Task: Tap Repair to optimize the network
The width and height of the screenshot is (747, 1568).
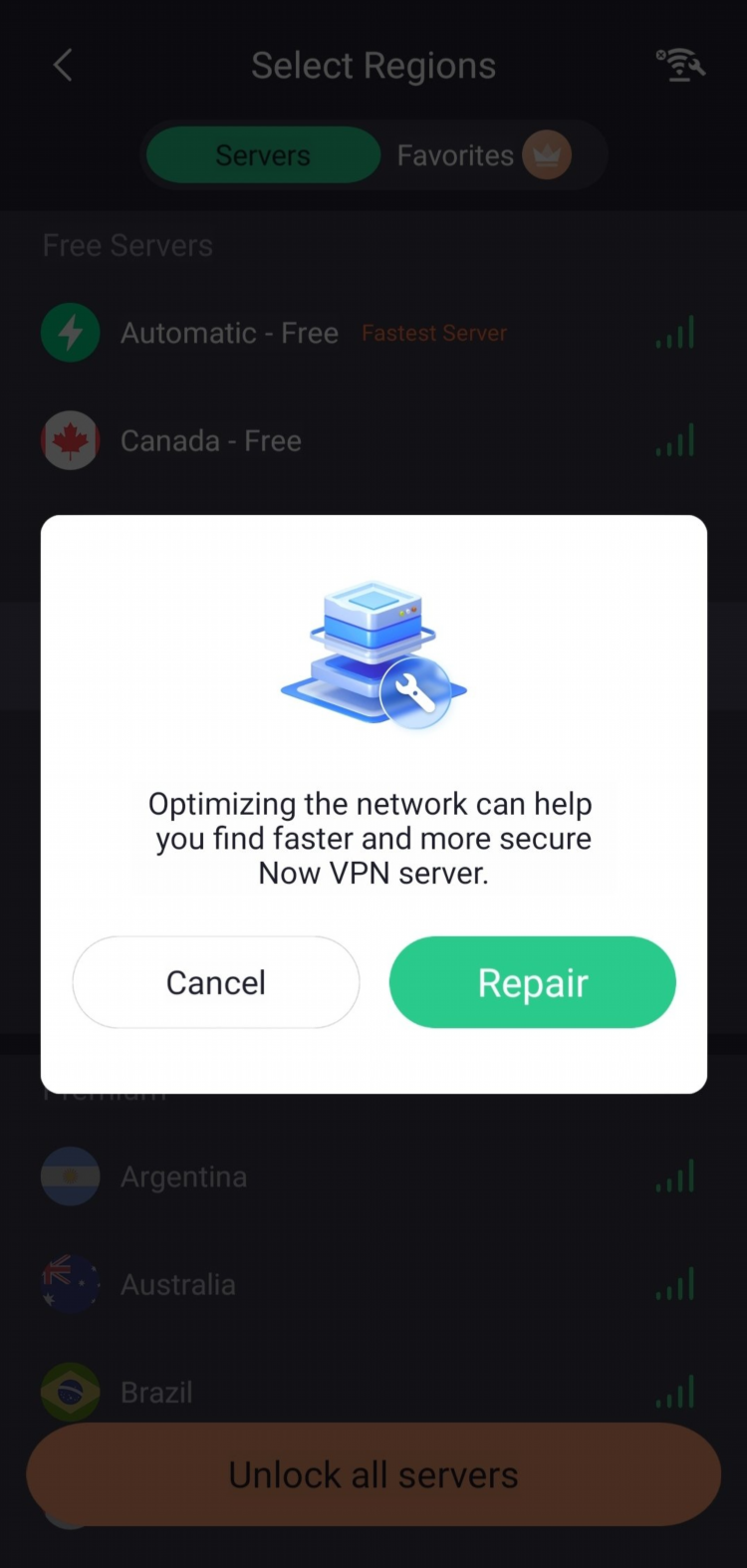Action: tap(532, 982)
